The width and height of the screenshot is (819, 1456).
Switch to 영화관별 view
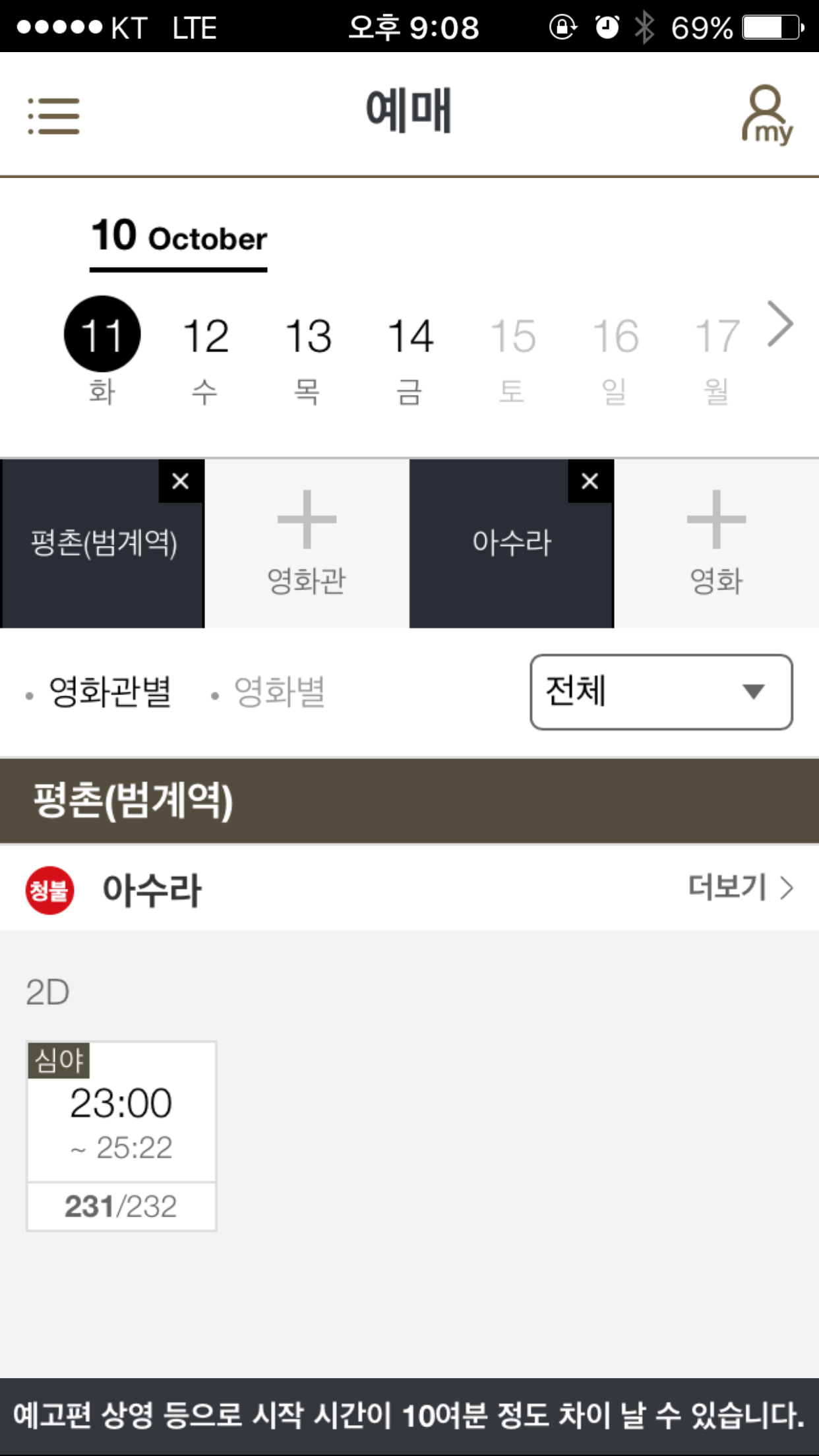tap(109, 692)
